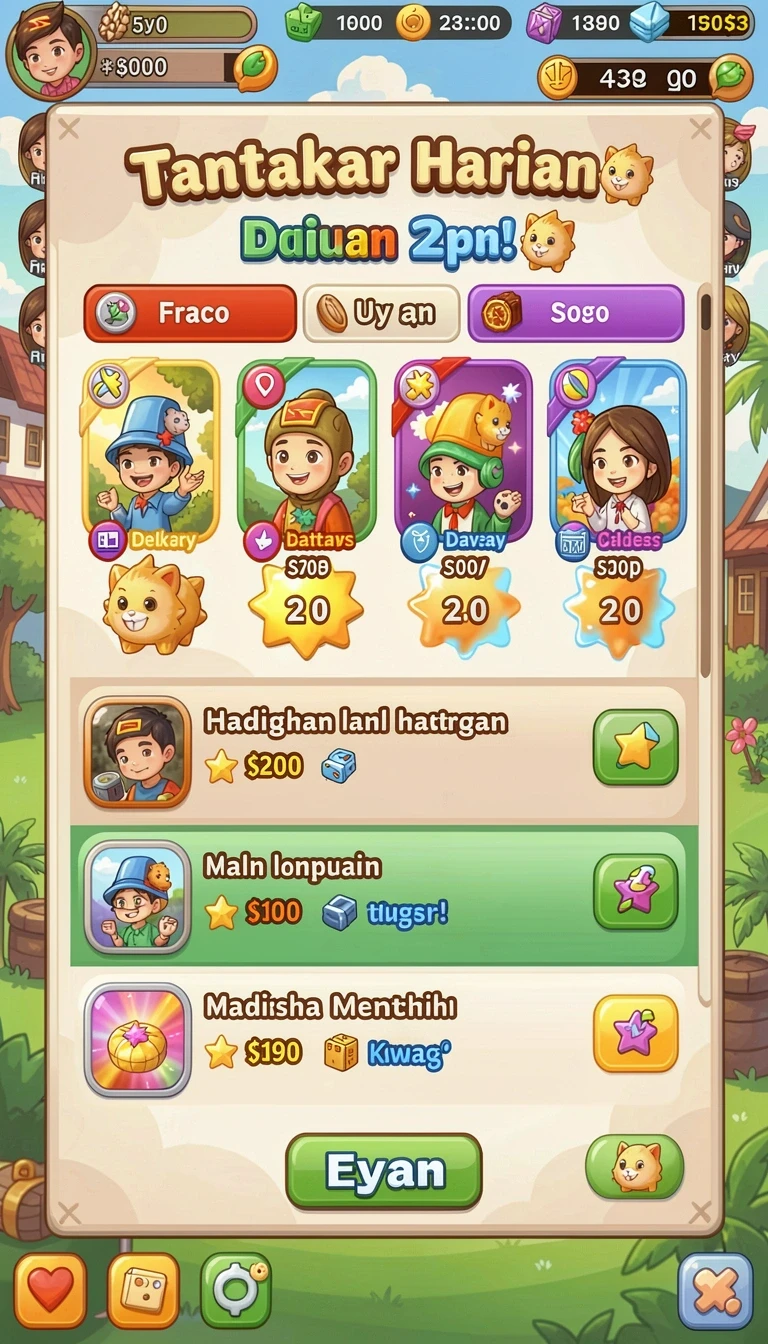
Task: Open the green settings gear button
Action: (236, 1291)
